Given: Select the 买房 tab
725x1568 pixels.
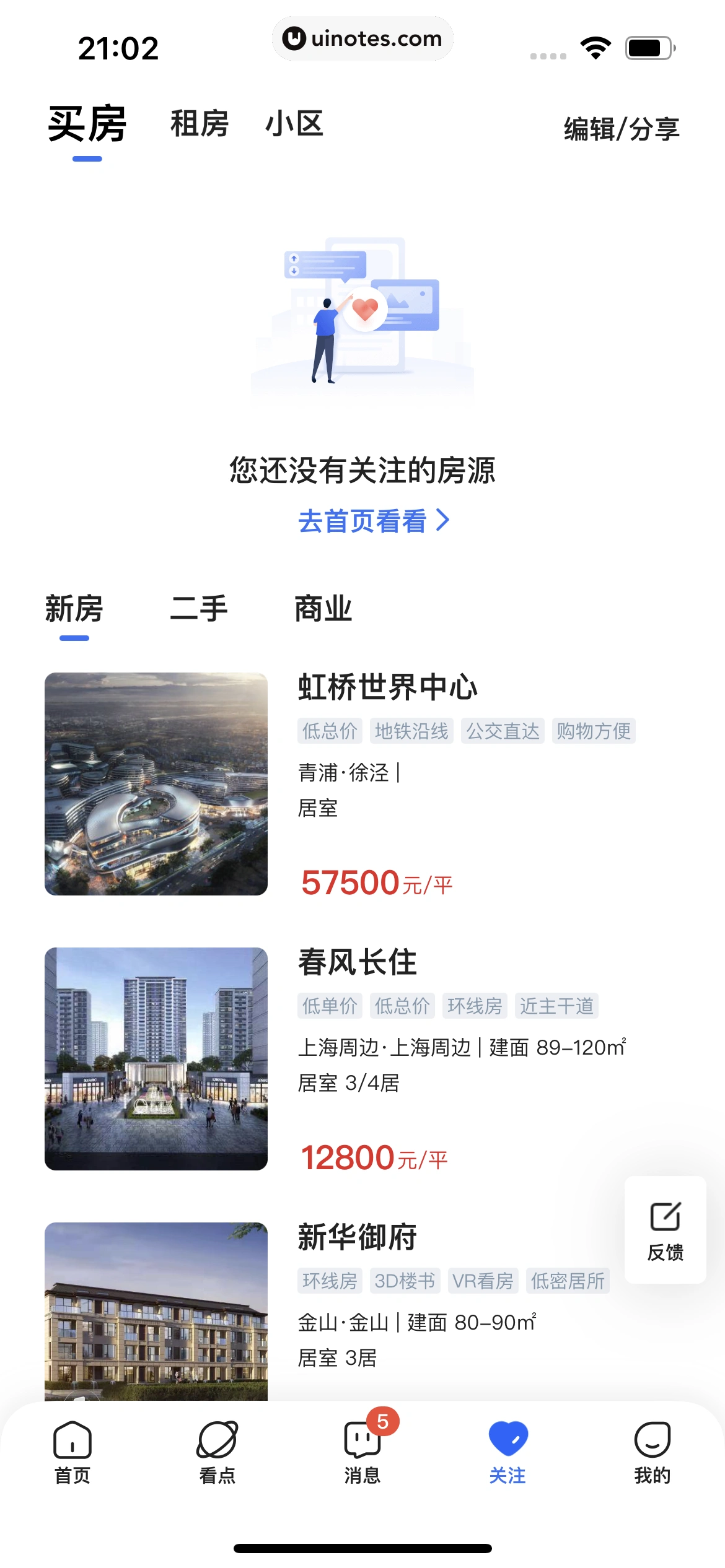Looking at the screenshot, I should pyautogui.click(x=87, y=125).
